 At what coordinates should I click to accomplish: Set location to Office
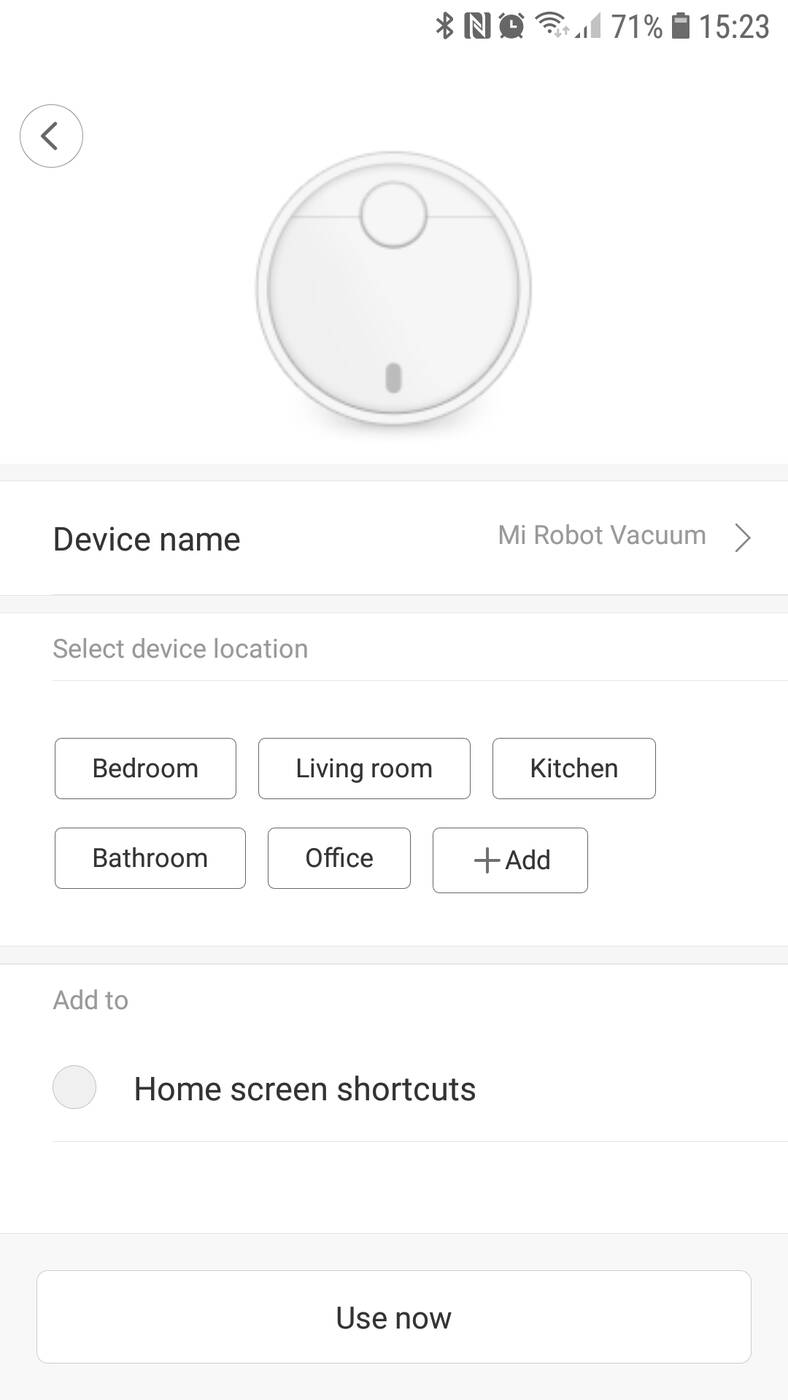[x=339, y=858]
